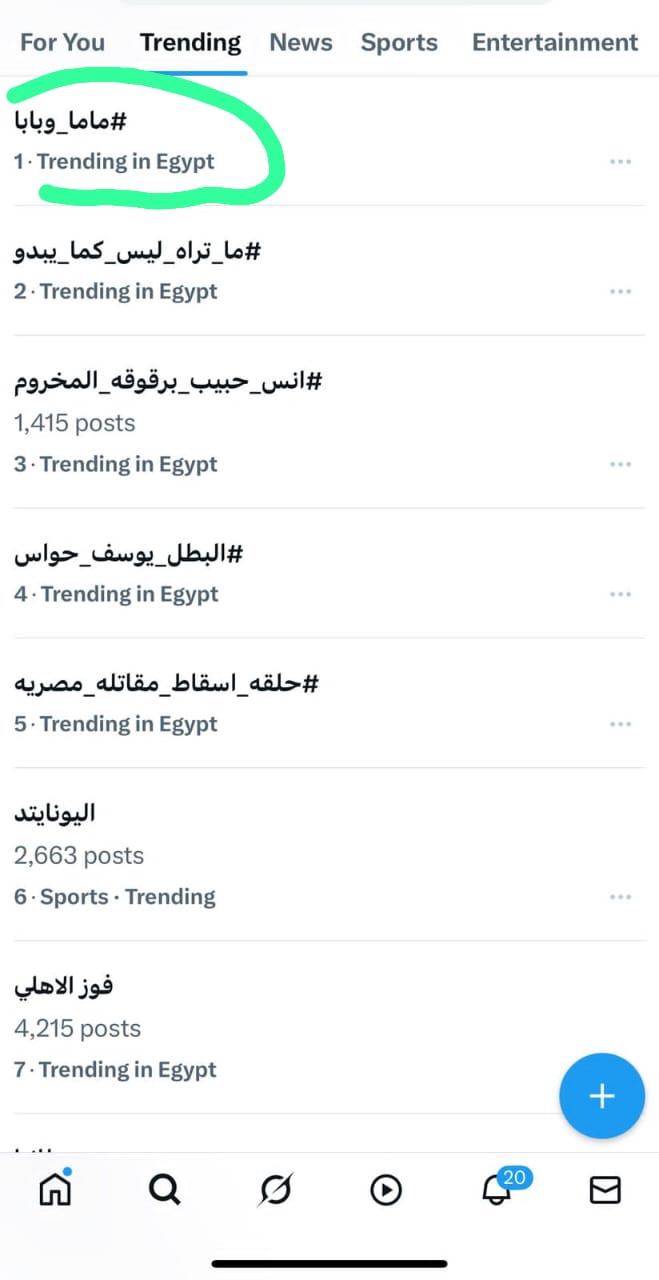Image resolution: width=659 pixels, height=1280 pixels.
Task: Open the فوز الاهلي trend
Action: 63,986
